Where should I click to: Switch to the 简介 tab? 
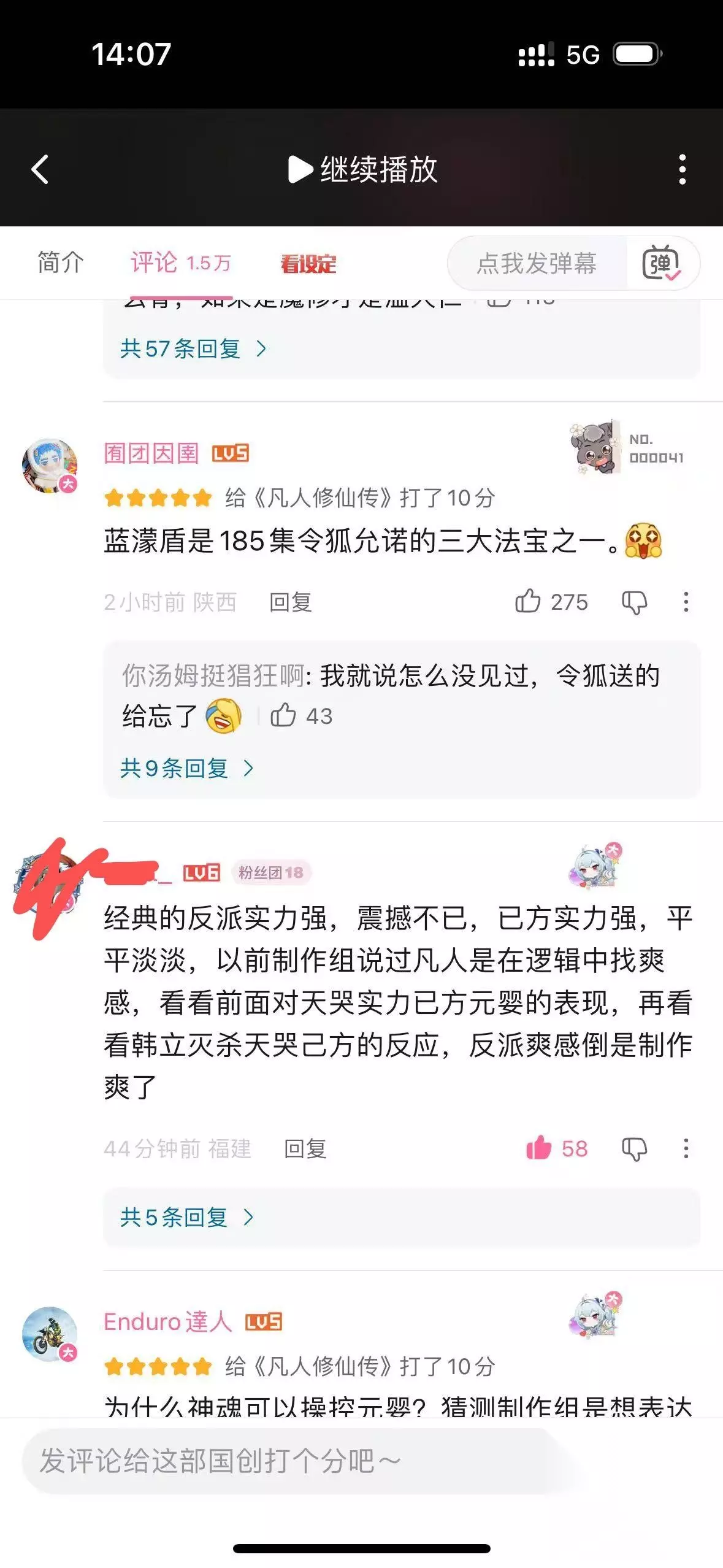(60, 263)
